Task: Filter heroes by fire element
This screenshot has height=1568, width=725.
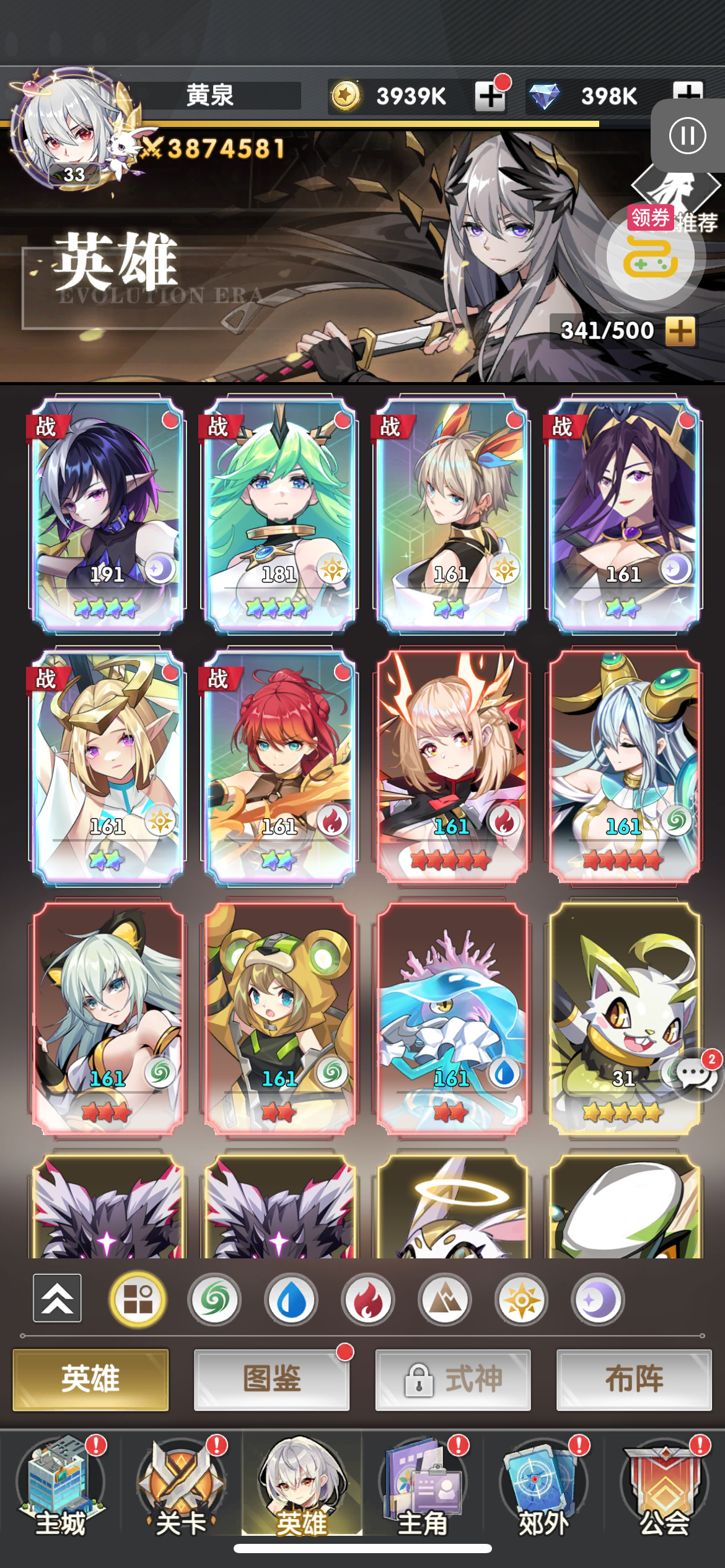Action: tap(368, 1299)
